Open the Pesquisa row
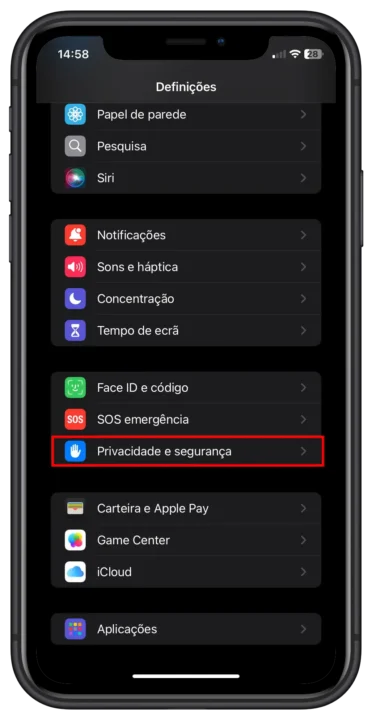372x720 pixels. point(186,146)
